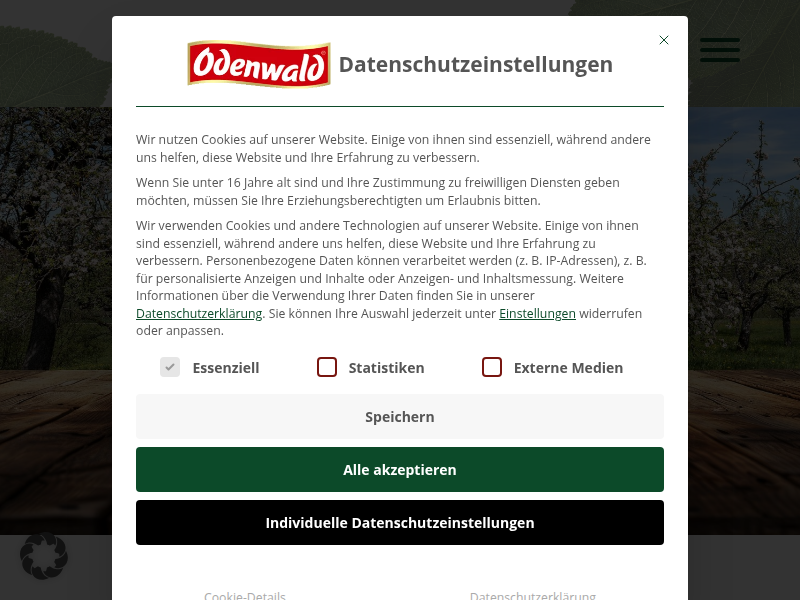The height and width of the screenshot is (600, 800).
Task: Close the Datenschutzeinstellungen dialog
Action: click(x=663, y=40)
